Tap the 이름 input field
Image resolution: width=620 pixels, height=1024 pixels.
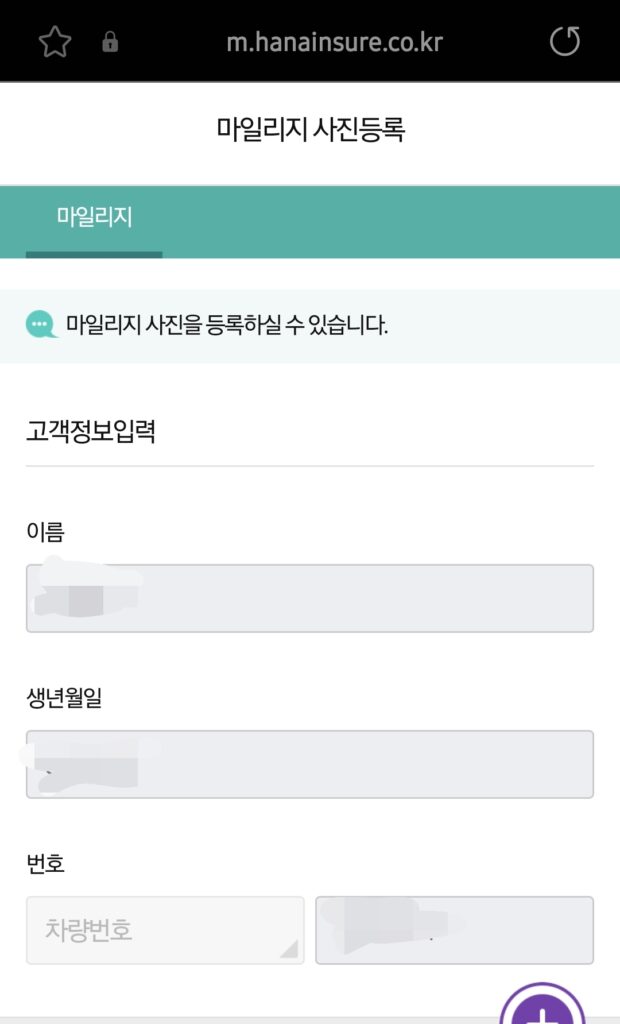click(x=310, y=598)
